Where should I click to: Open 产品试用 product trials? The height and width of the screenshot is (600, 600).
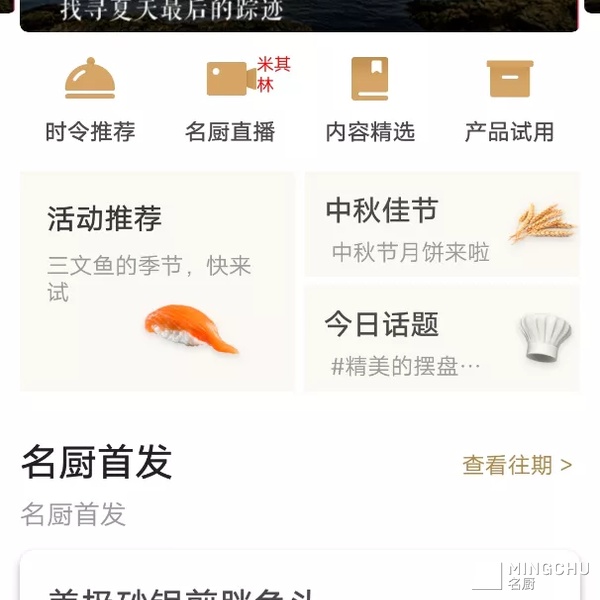(510, 100)
